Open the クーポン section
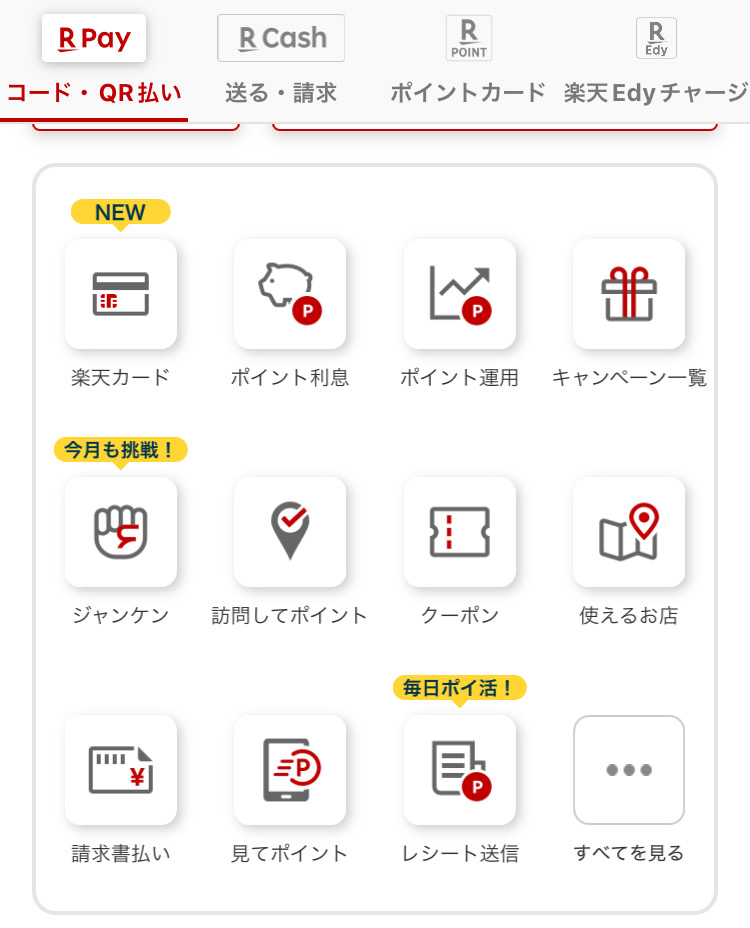Image resolution: width=750 pixels, height=928 pixels. pyautogui.click(x=460, y=532)
